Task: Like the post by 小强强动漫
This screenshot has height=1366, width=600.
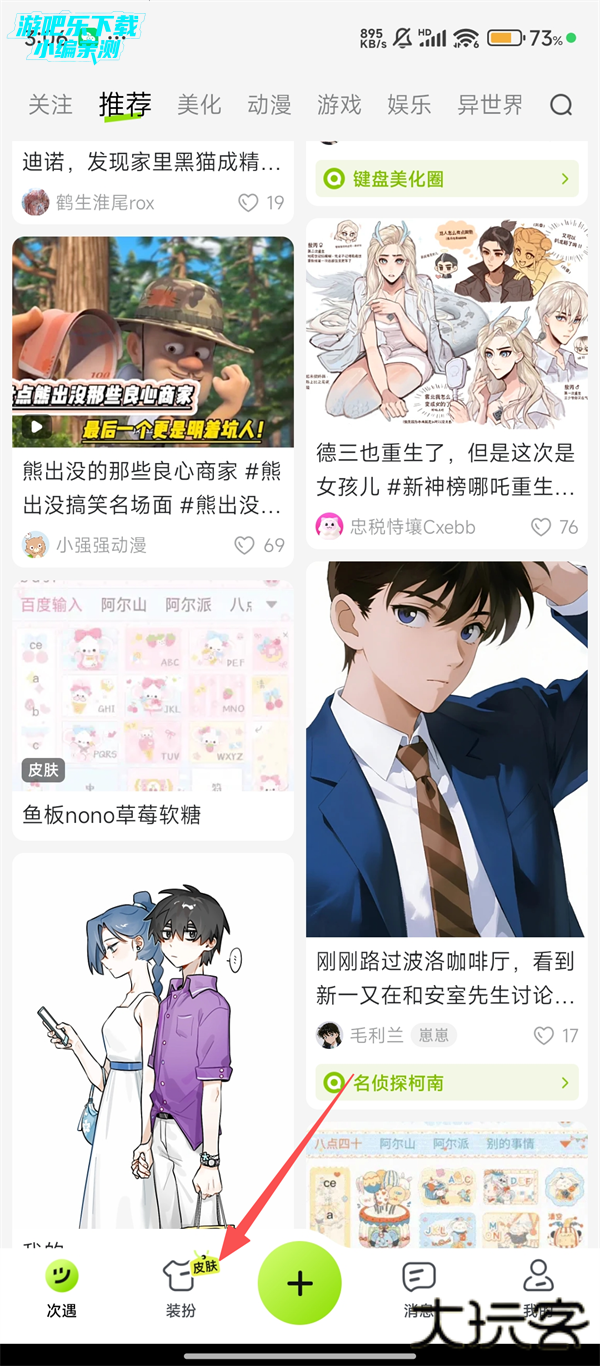Action: tap(245, 545)
